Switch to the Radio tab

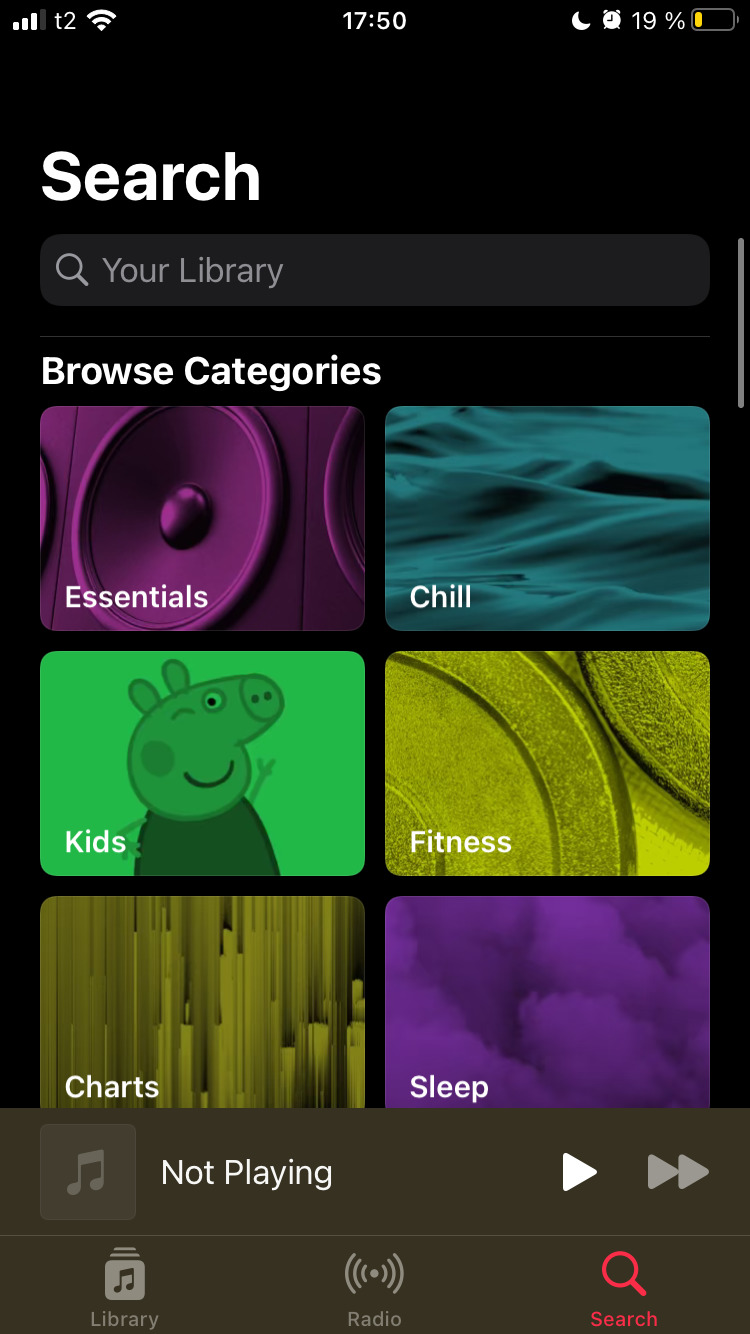pyautogui.click(x=374, y=1287)
